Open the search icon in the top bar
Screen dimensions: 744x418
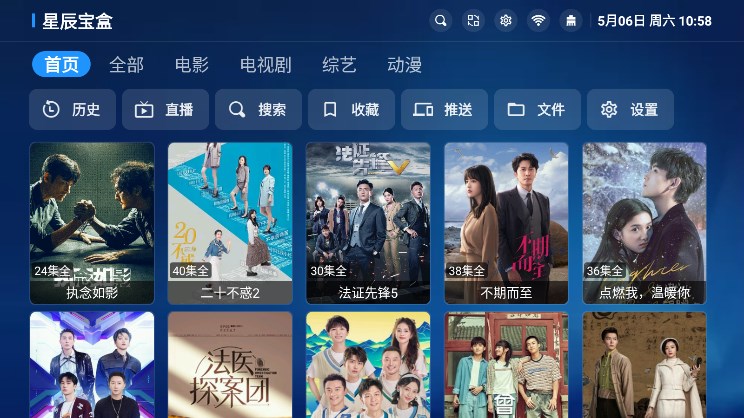click(x=441, y=21)
